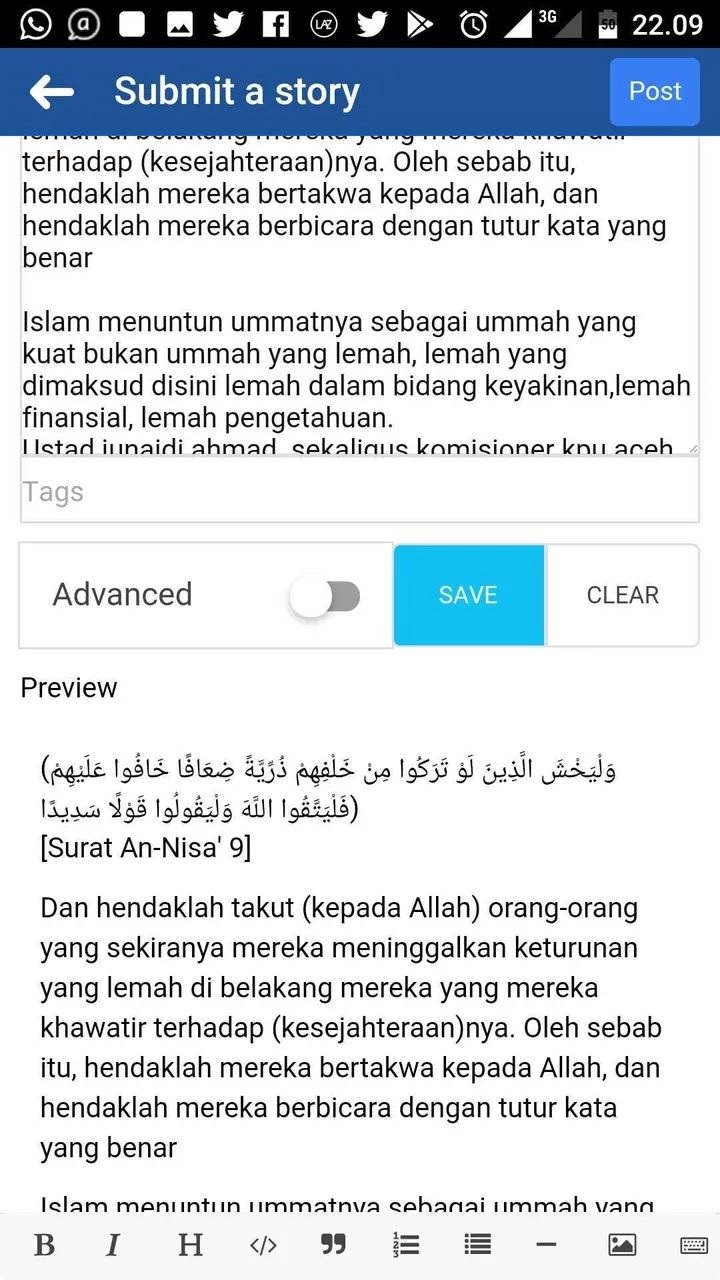Screen dimensions: 720x1280
Task: Focus the Tags input field
Action: [359, 492]
